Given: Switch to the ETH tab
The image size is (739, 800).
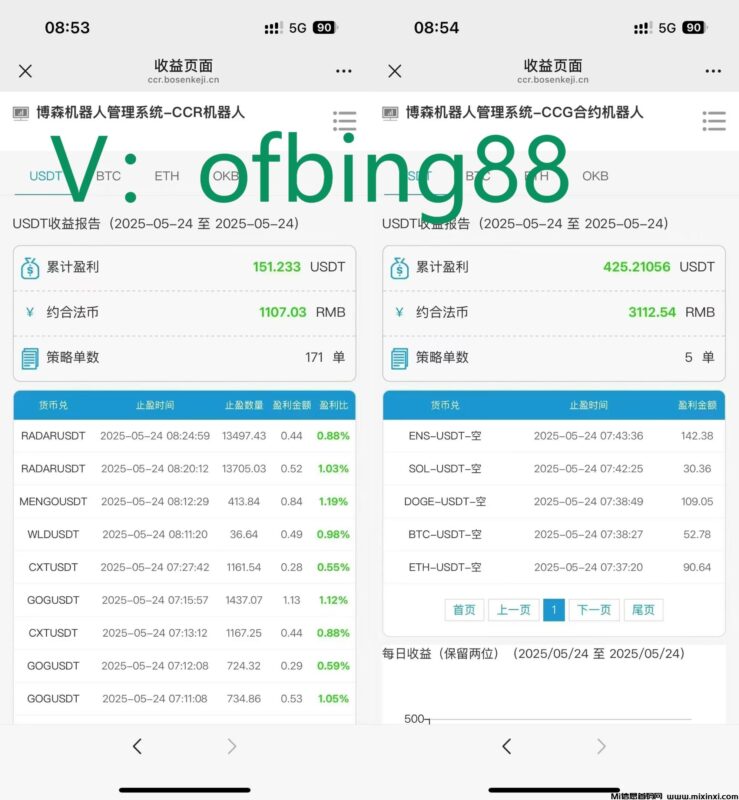Looking at the screenshot, I should (166, 176).
